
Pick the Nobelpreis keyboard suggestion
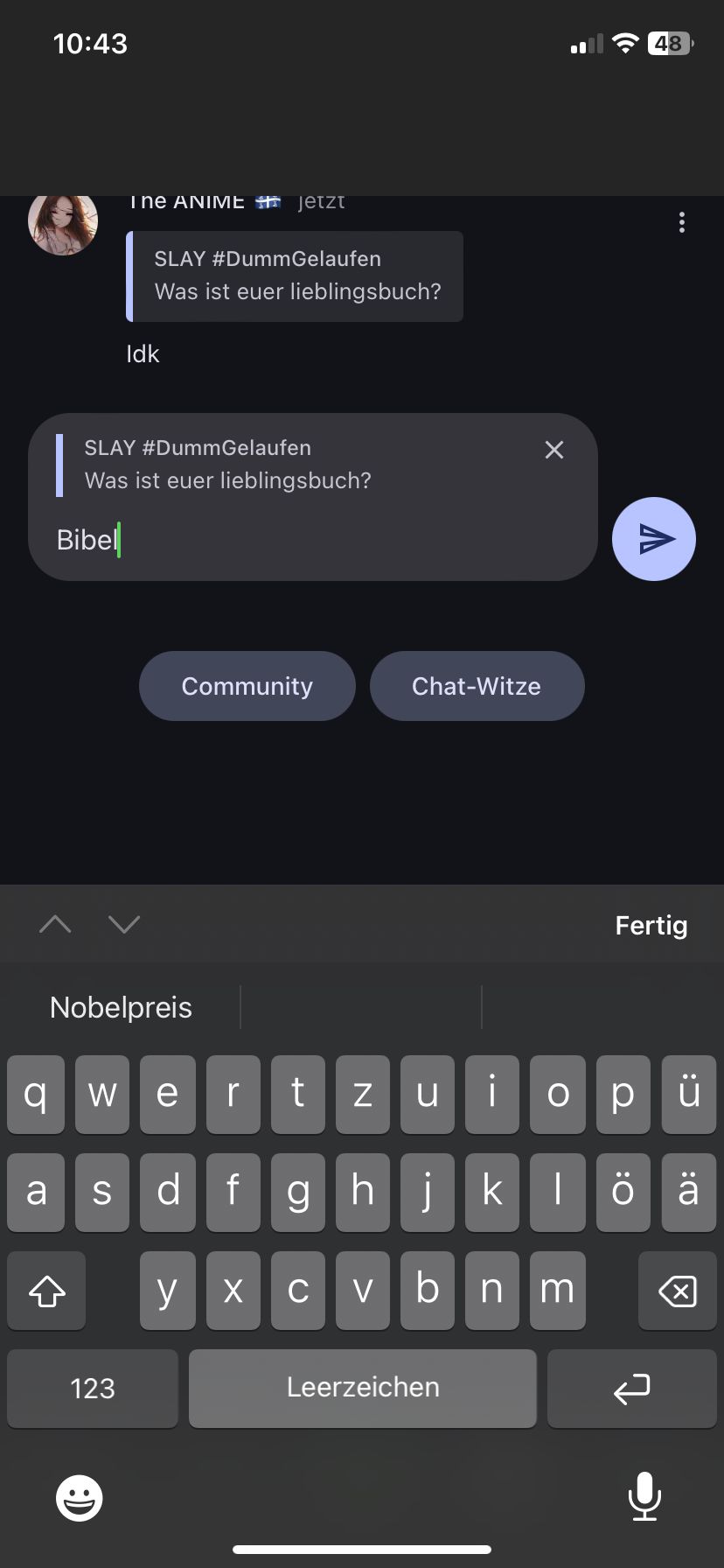tap(121, 1007)
